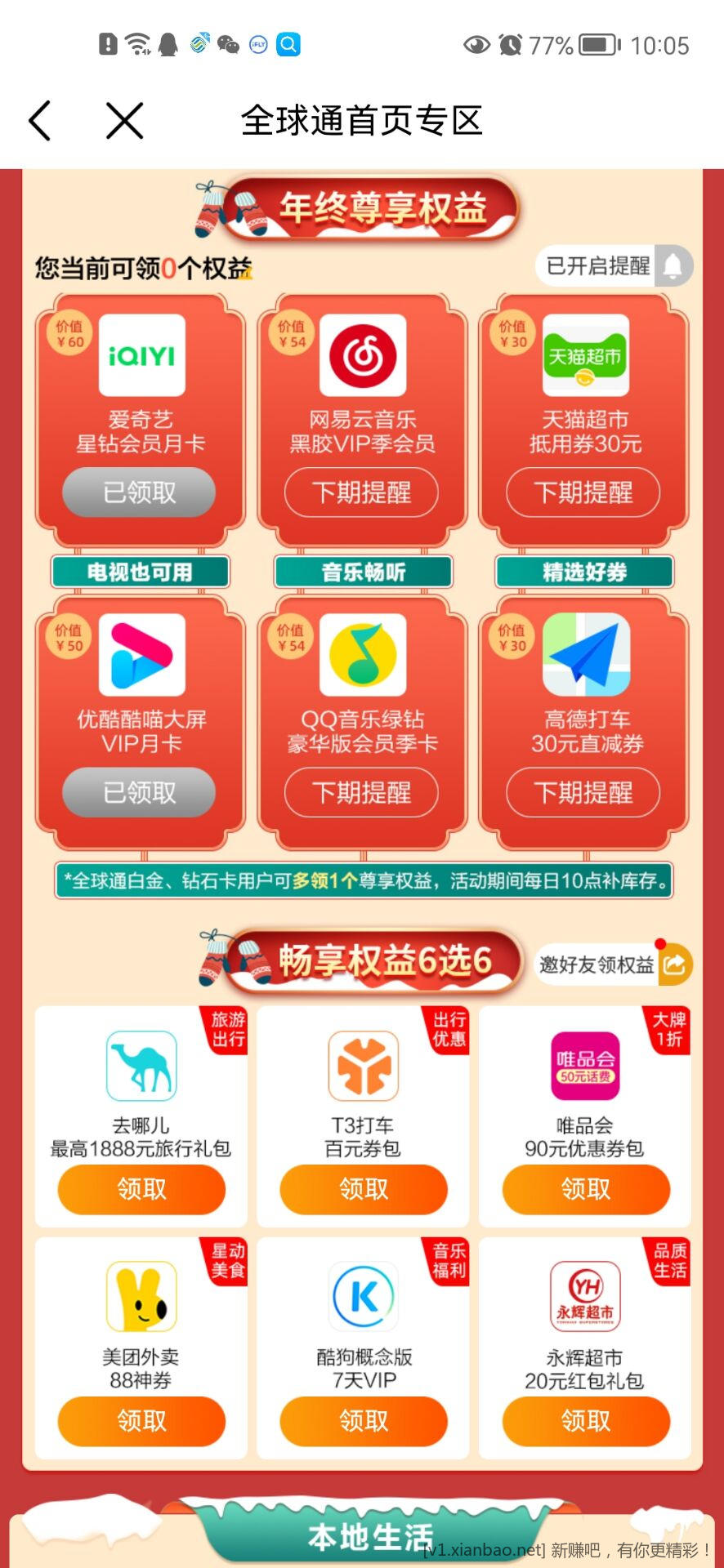Image resolution: width=724 pixels, height=1568 pixels.
Task: Set 下期提醒 for 高德打车 直减券
Action: pos(583,792)
